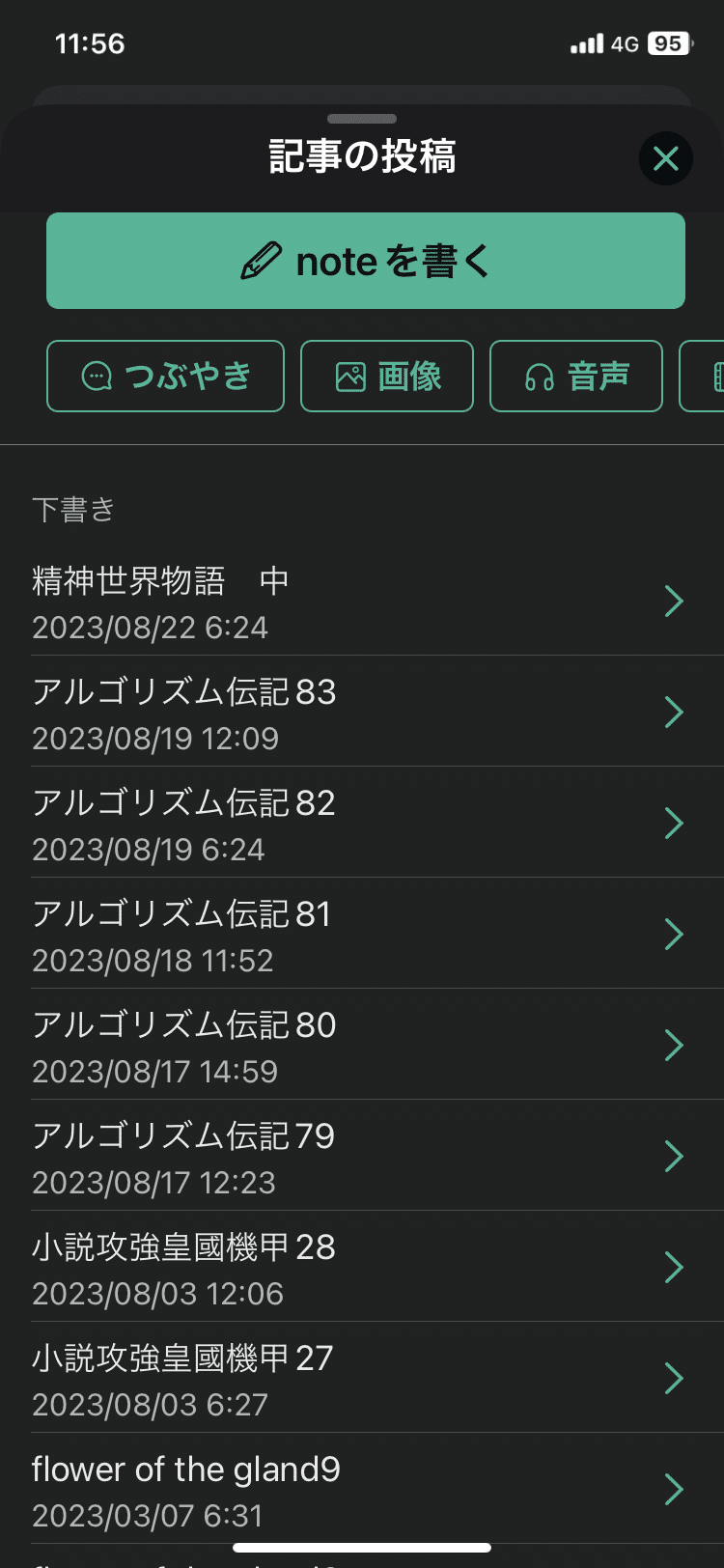The image size is (724, 1568).
Task: Choose つぶやき post type
Action: (165, 376)
